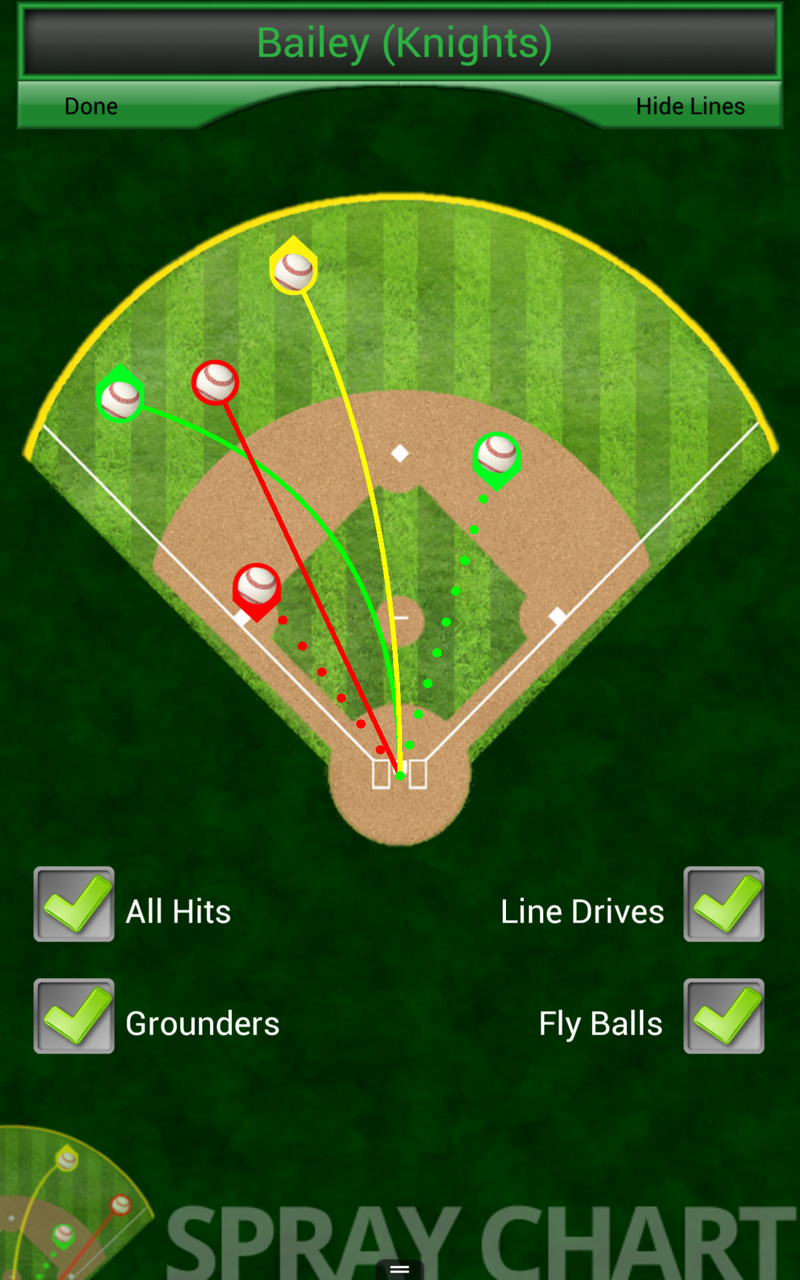Toggle the Line Drives checkbox
The image size is (800, 1280).
(723, 905)
